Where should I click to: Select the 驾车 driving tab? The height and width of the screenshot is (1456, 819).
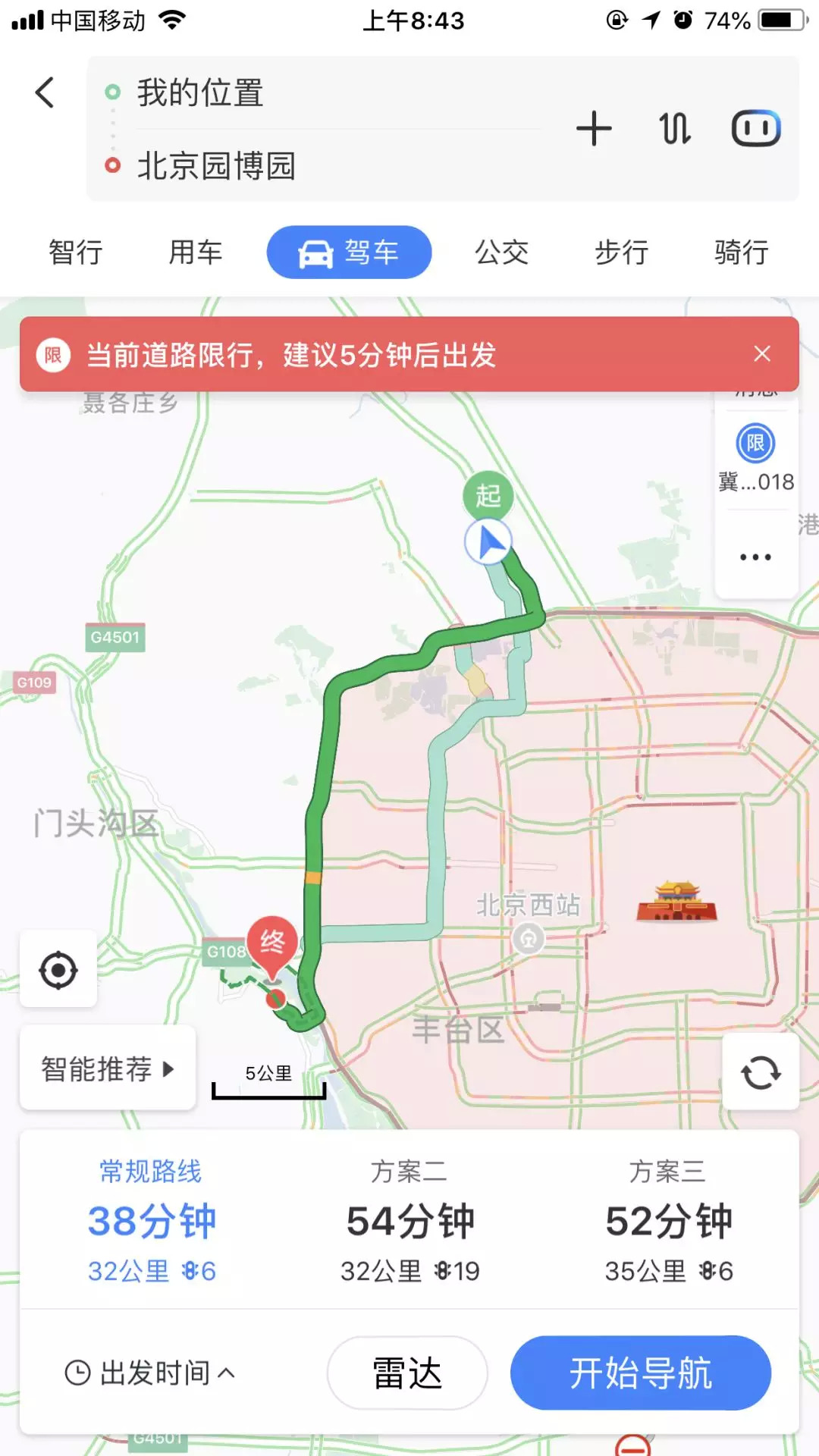[349, 252]
